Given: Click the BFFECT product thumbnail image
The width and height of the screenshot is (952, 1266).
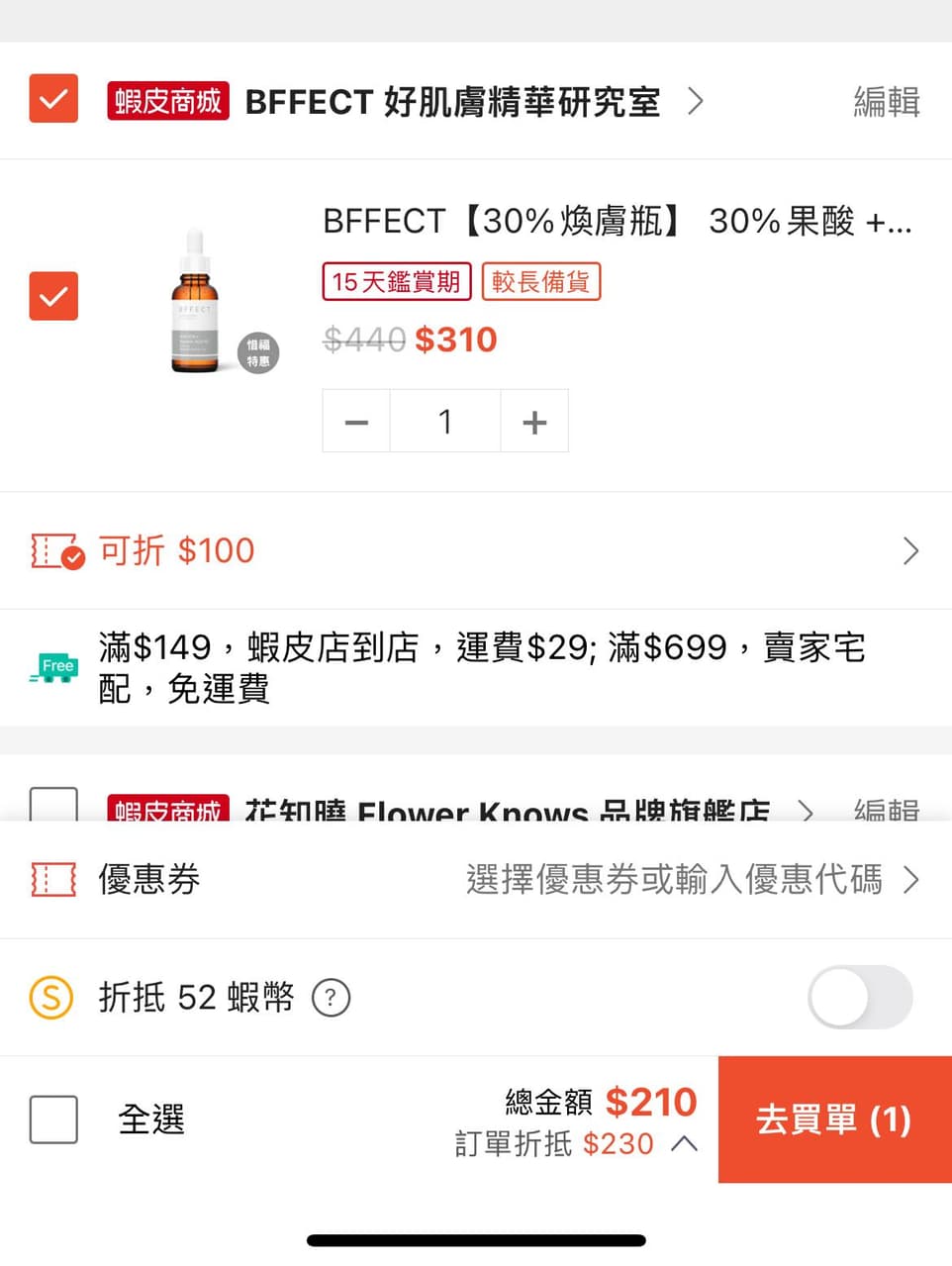Looking at the screenshot, I should coord(195,297).
